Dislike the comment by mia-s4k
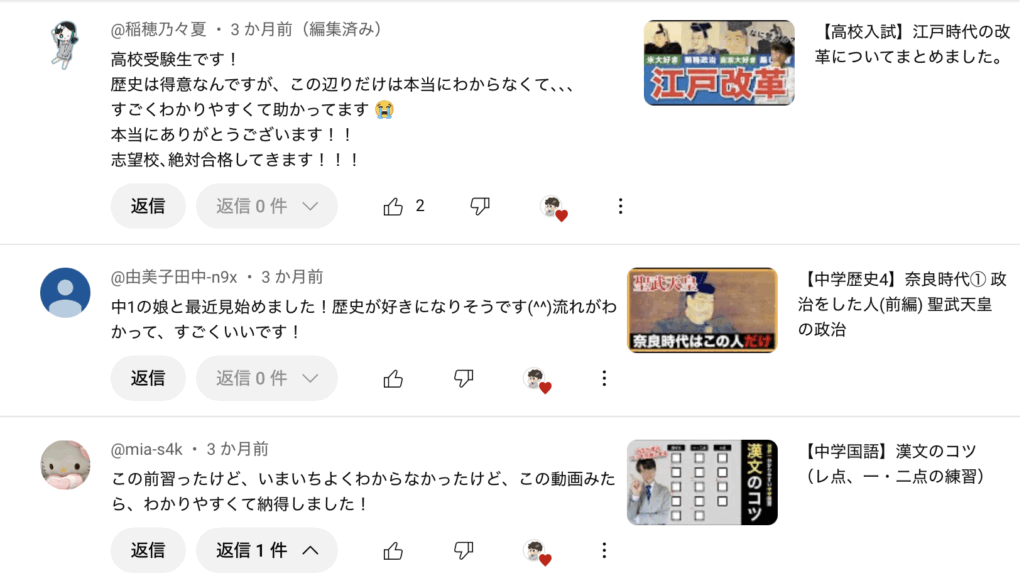1024x588 pixels. pyautogui.click(x=464, y=550)
